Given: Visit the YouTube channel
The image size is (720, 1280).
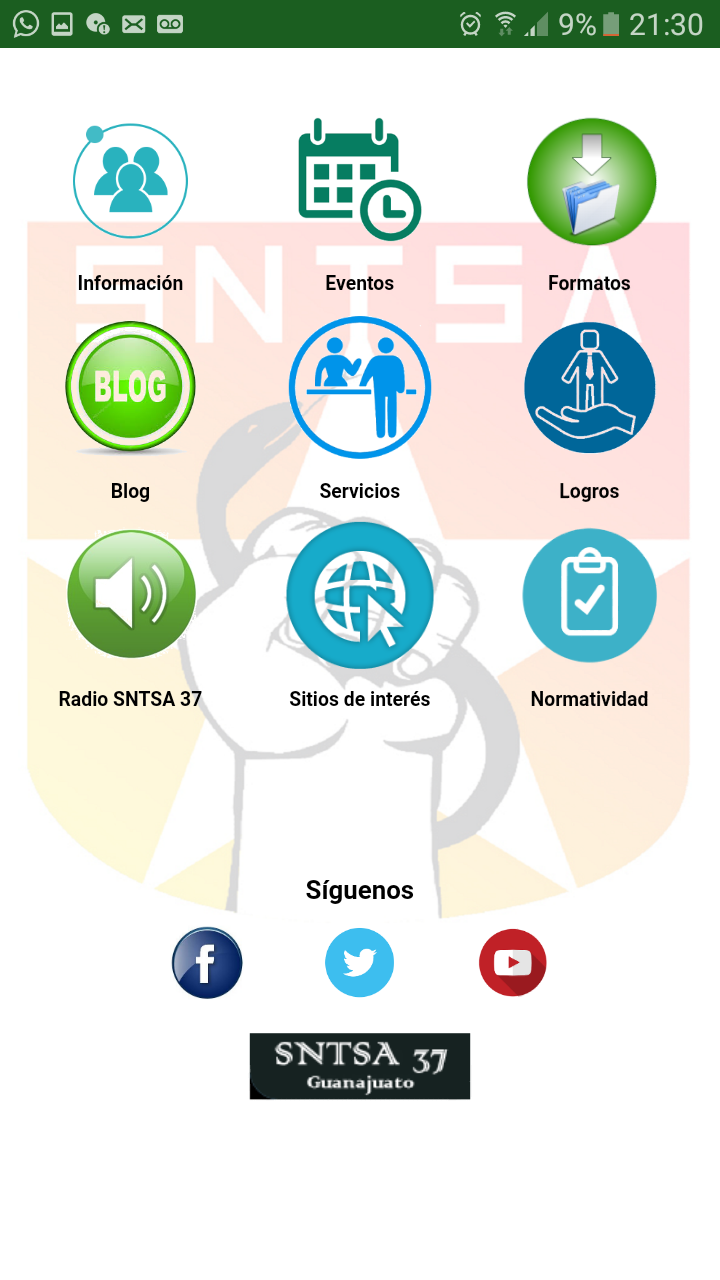Looking at the screenshot, I should (513, 963).
